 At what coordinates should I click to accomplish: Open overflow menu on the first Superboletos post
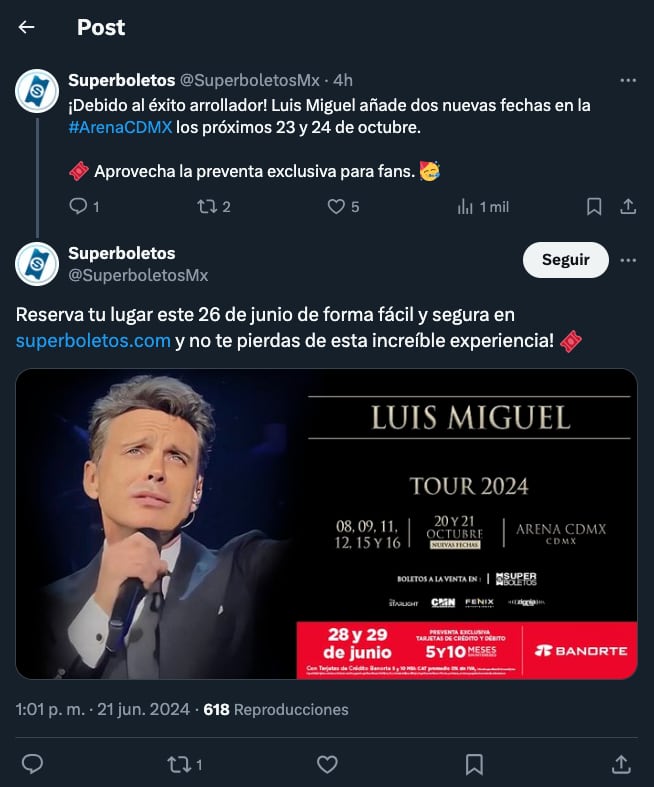pyautogui.click(x=628, y=80)
